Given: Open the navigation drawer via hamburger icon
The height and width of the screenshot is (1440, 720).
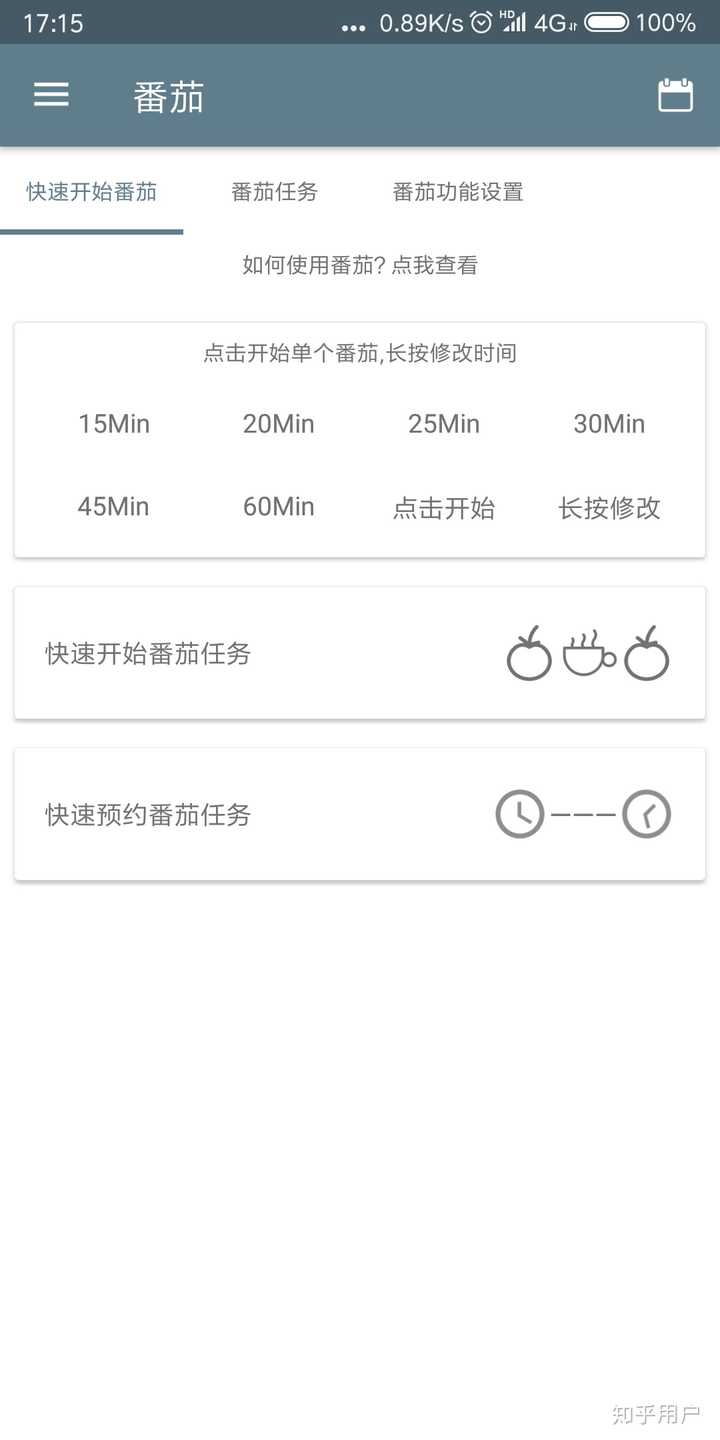Looking at the screenshot, I should 50,95.
